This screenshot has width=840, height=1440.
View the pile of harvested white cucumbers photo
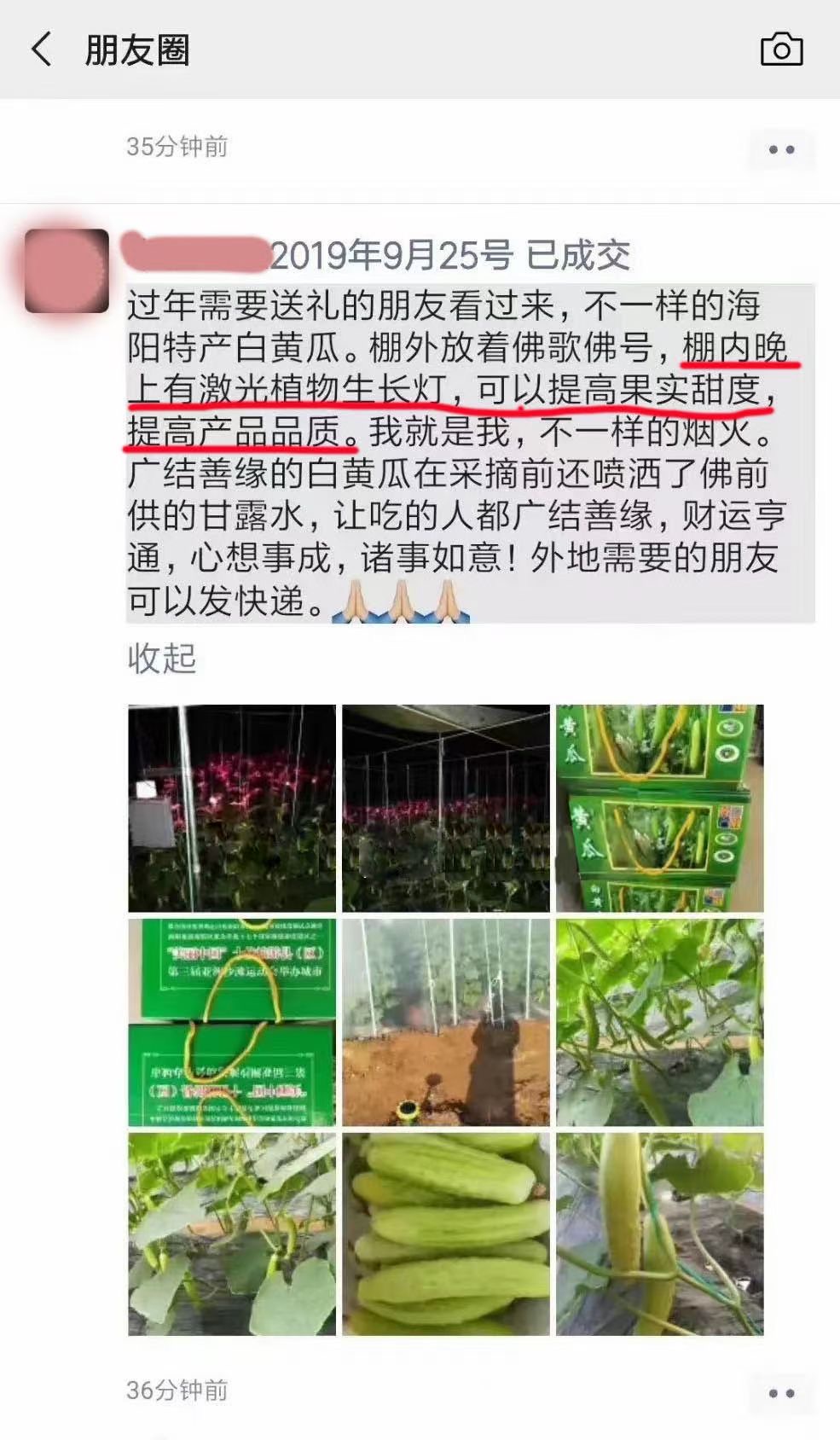pyautogui.click(x=446, y=1234)
